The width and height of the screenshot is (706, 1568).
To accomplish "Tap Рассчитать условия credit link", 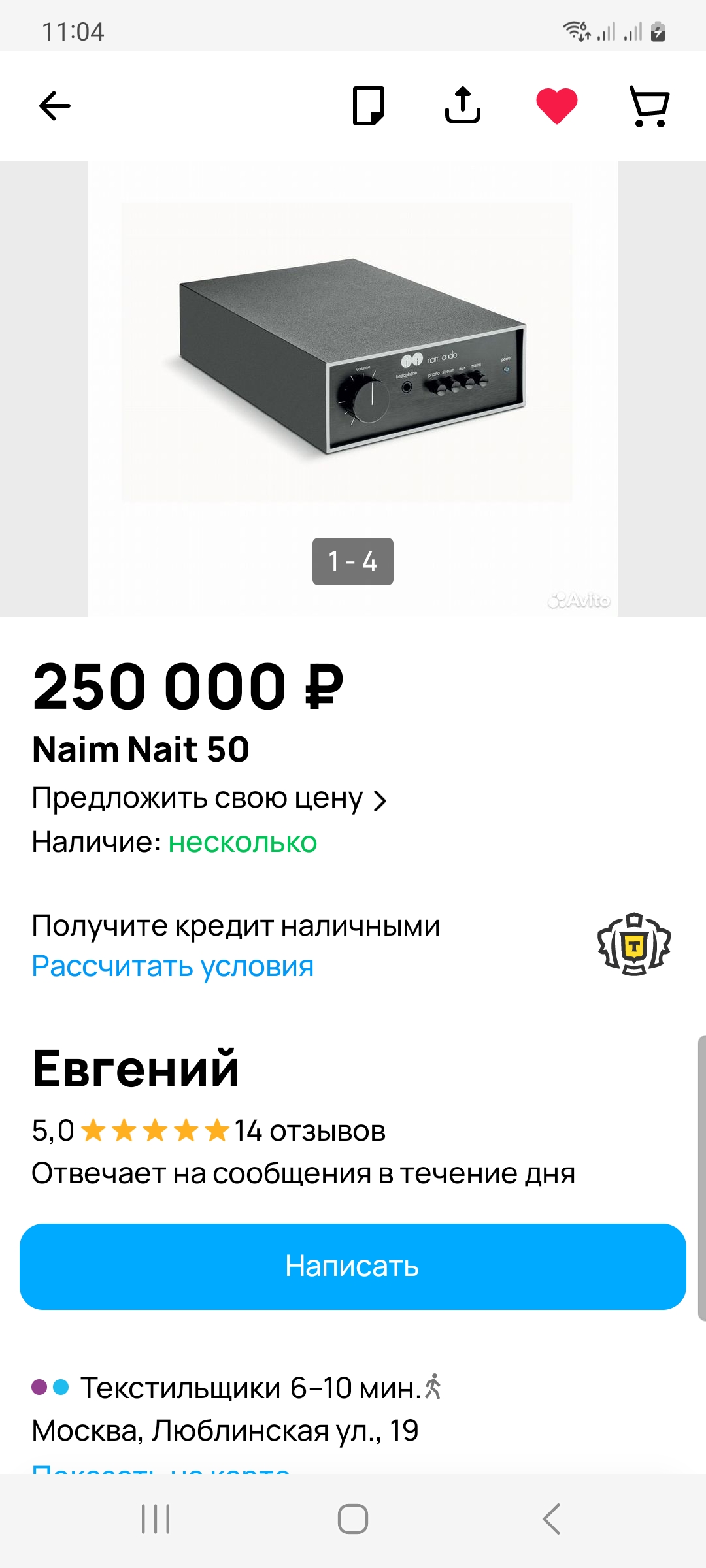I will [x=173, y=966].
